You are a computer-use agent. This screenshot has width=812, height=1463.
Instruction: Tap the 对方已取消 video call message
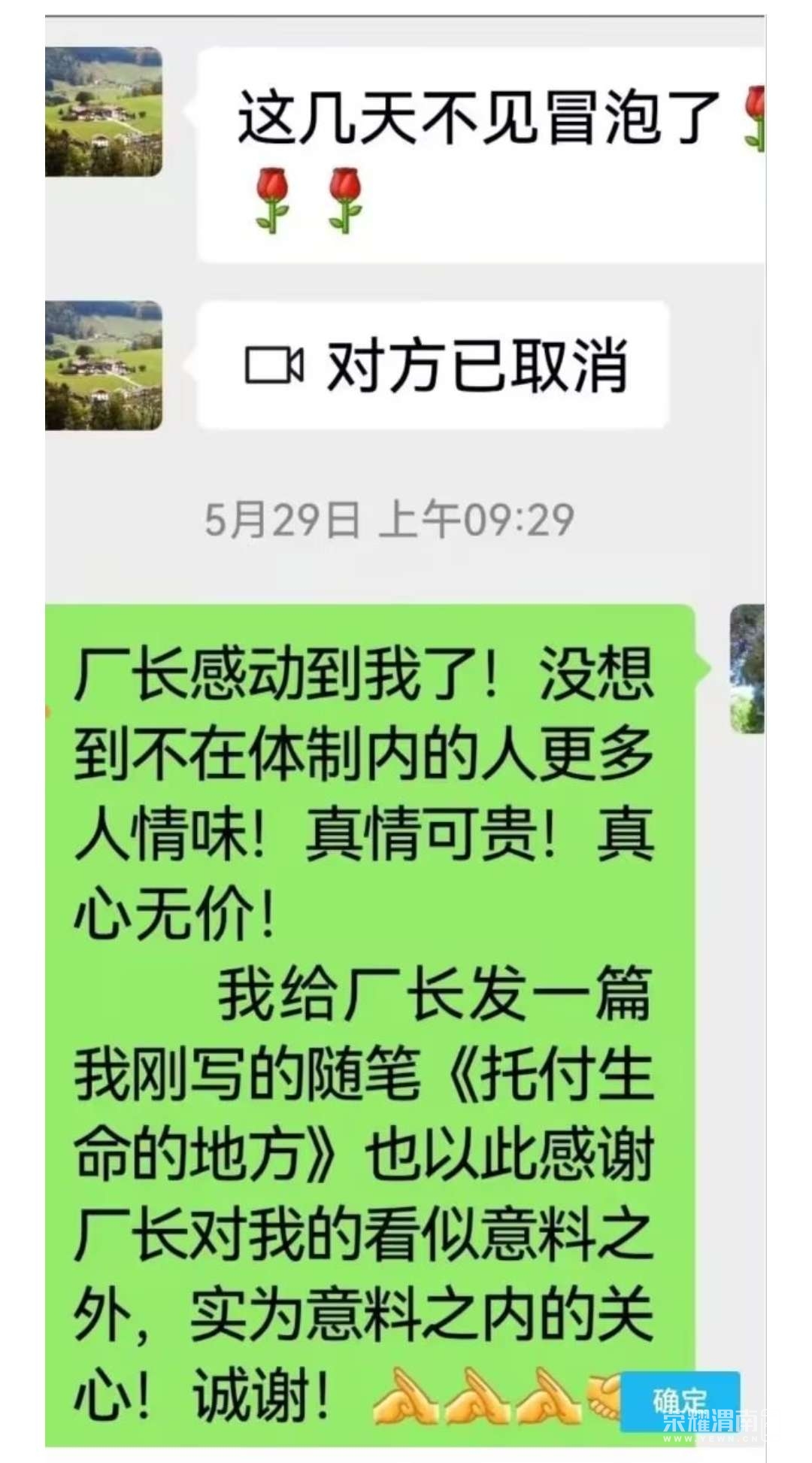(434, 366)
